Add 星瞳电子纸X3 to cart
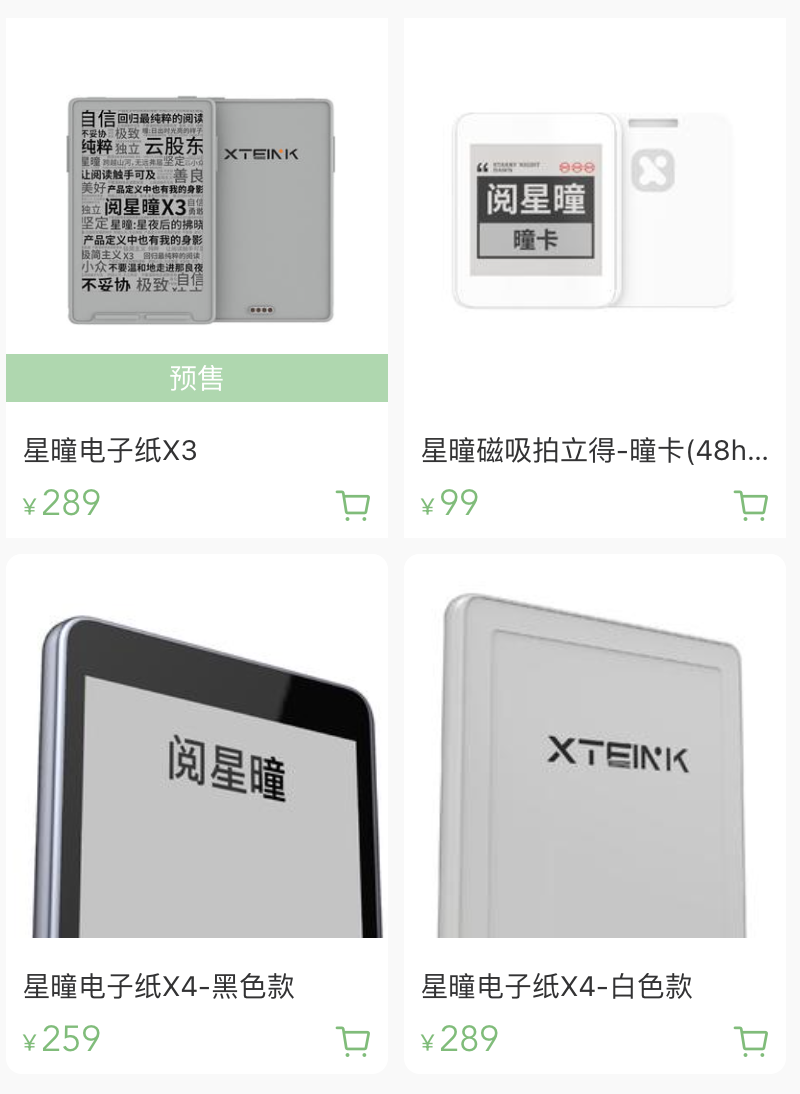 (353, 505)
